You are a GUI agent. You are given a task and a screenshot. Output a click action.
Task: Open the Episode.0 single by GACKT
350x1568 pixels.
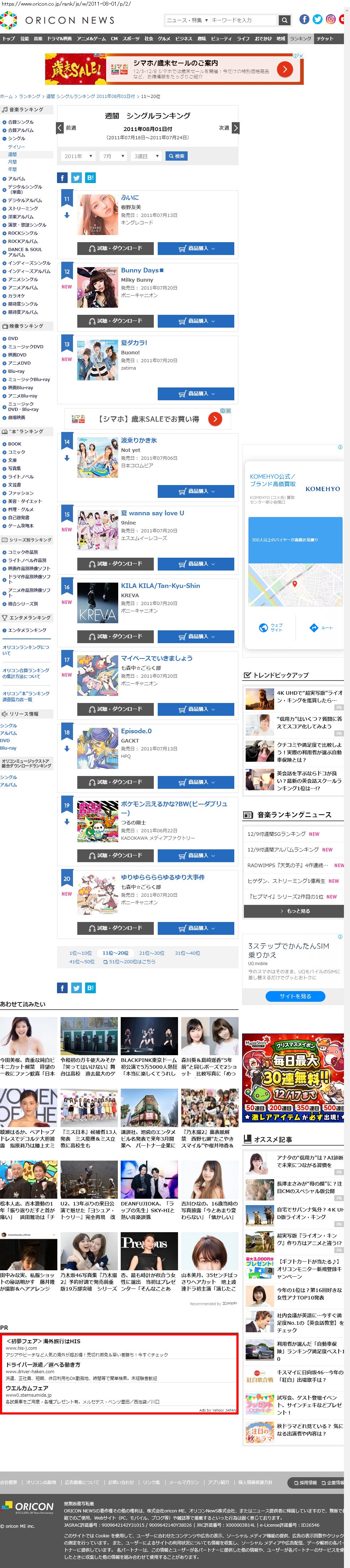pos(136,731)
